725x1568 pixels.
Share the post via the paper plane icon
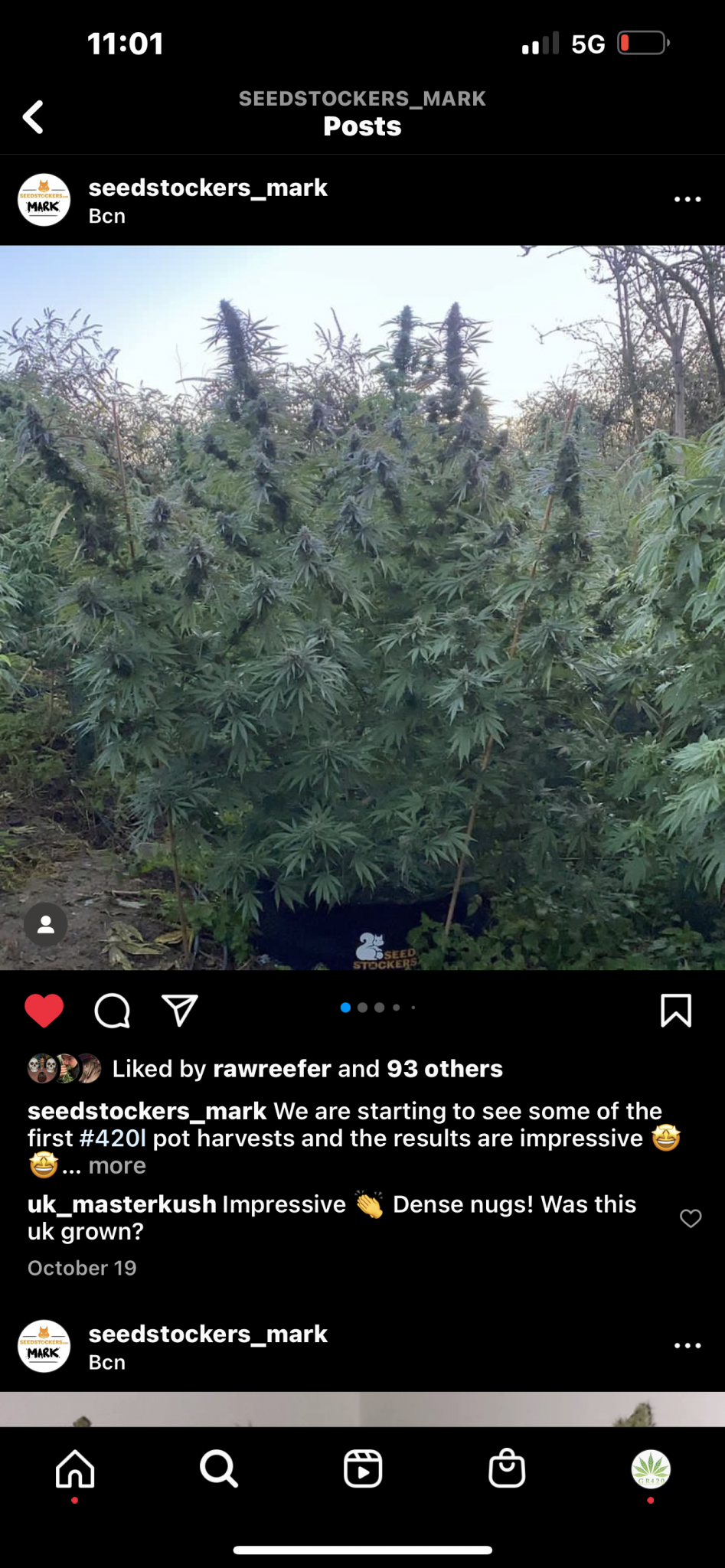click(181, 1011)
